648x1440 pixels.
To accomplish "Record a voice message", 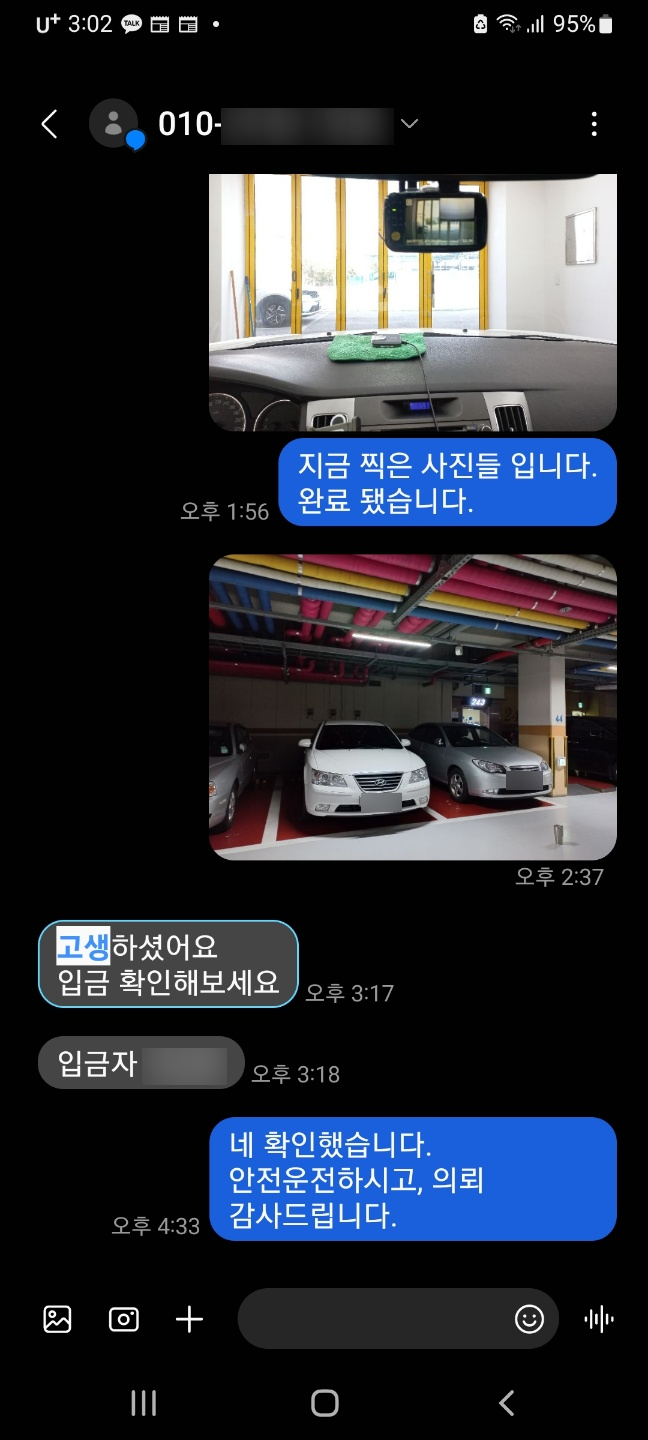I will [x=598, y=1319].
